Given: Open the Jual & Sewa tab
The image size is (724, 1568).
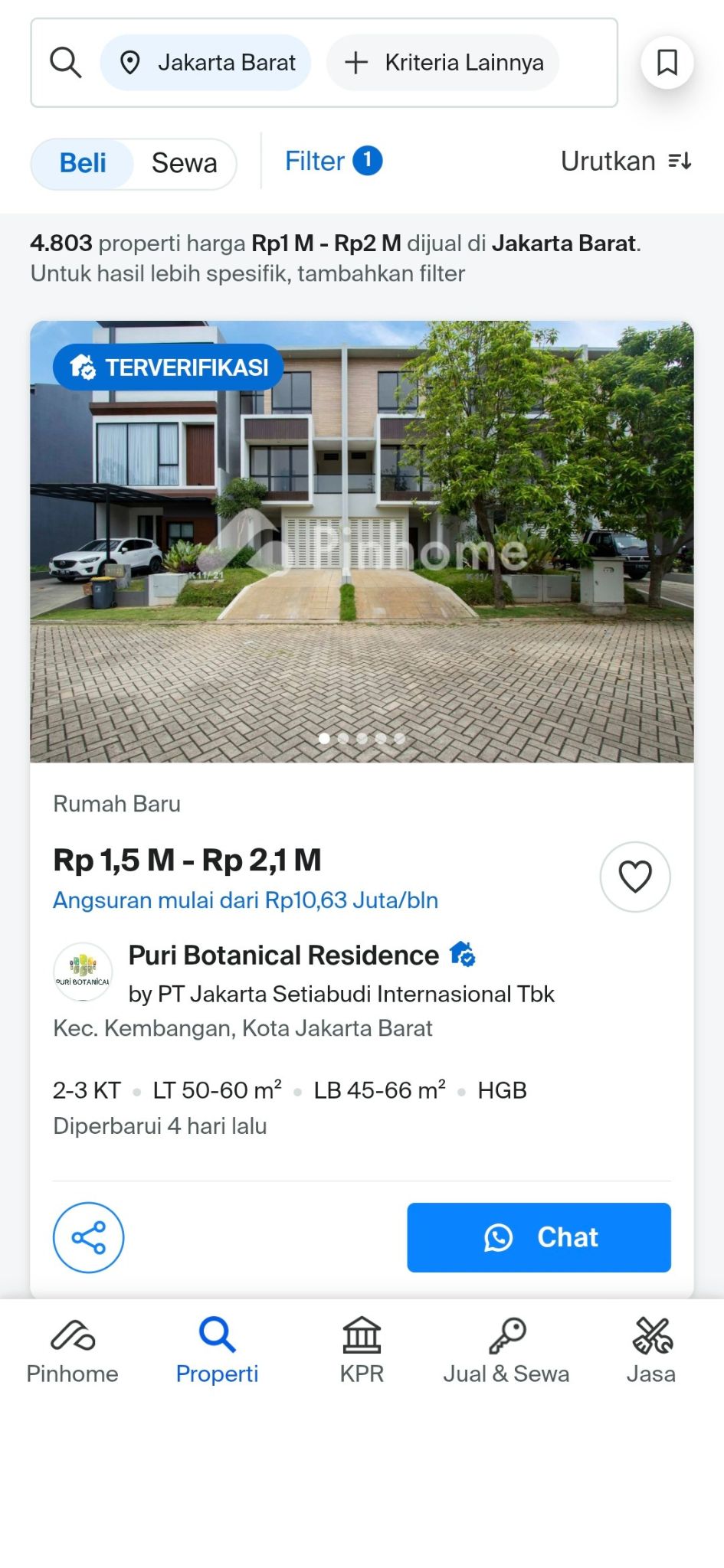Looking at the screenshot, I should point(506,1352).
